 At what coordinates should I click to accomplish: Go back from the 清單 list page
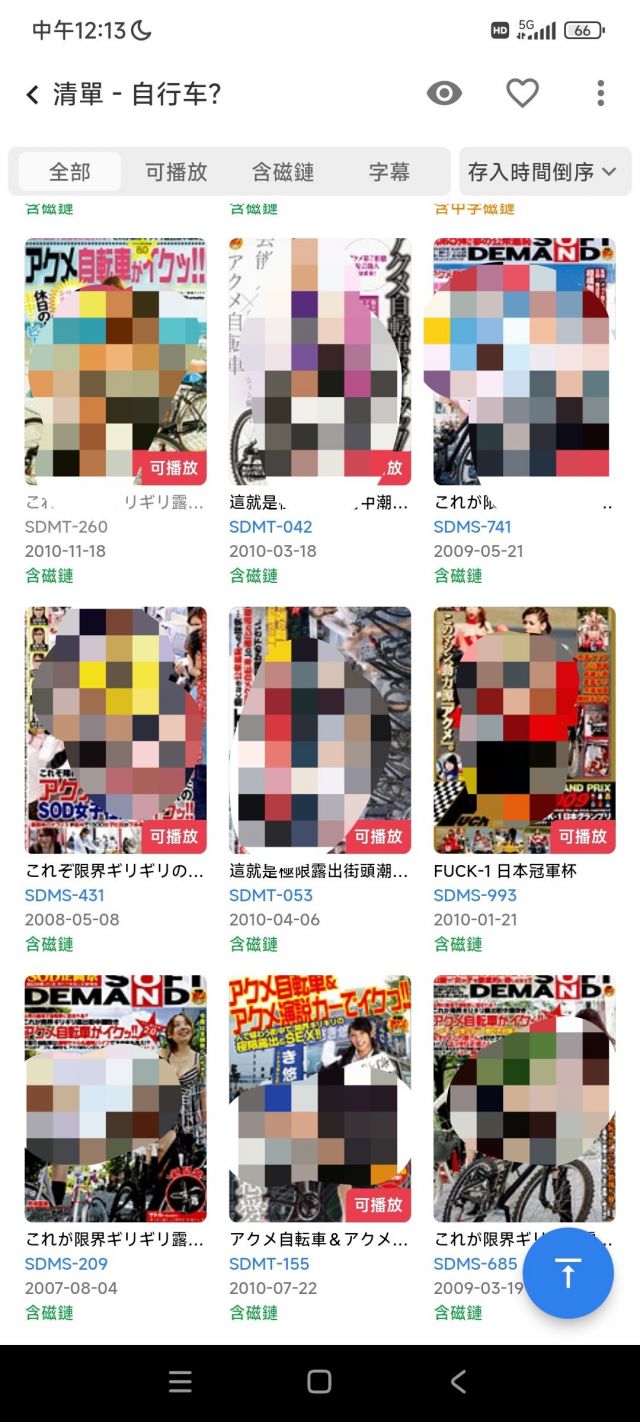click(x=32, y=95)
